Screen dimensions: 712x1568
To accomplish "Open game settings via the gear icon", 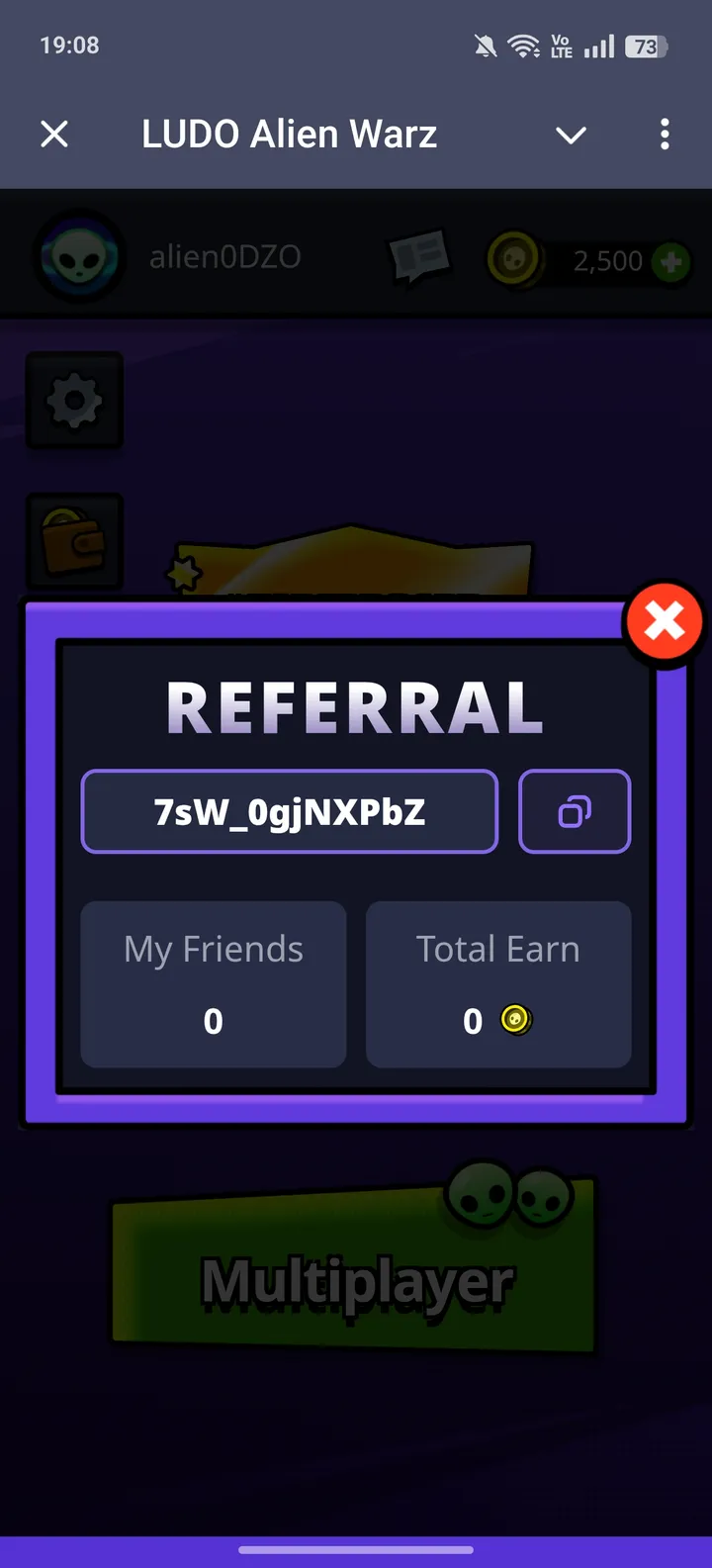I will [74, 400].
